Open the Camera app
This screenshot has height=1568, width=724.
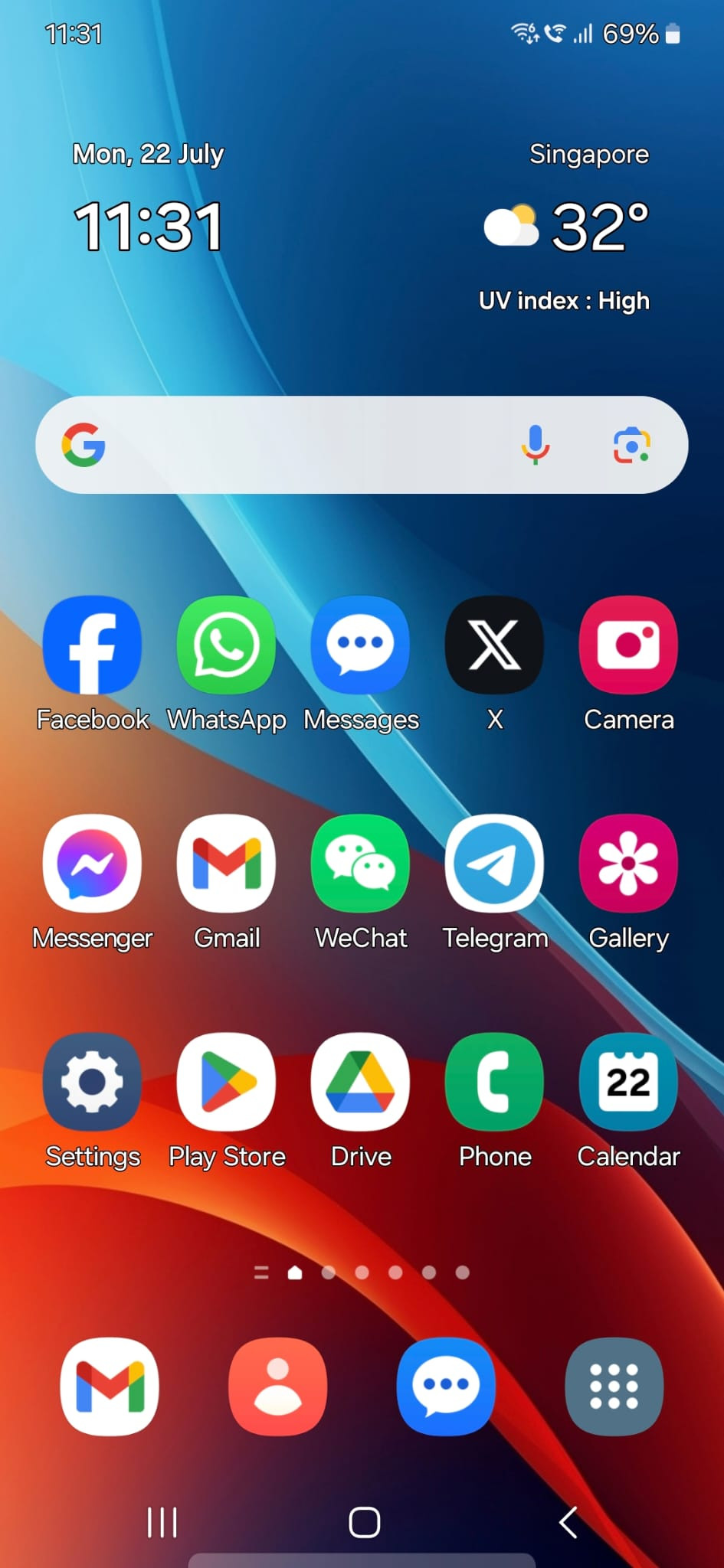point(628,645)
